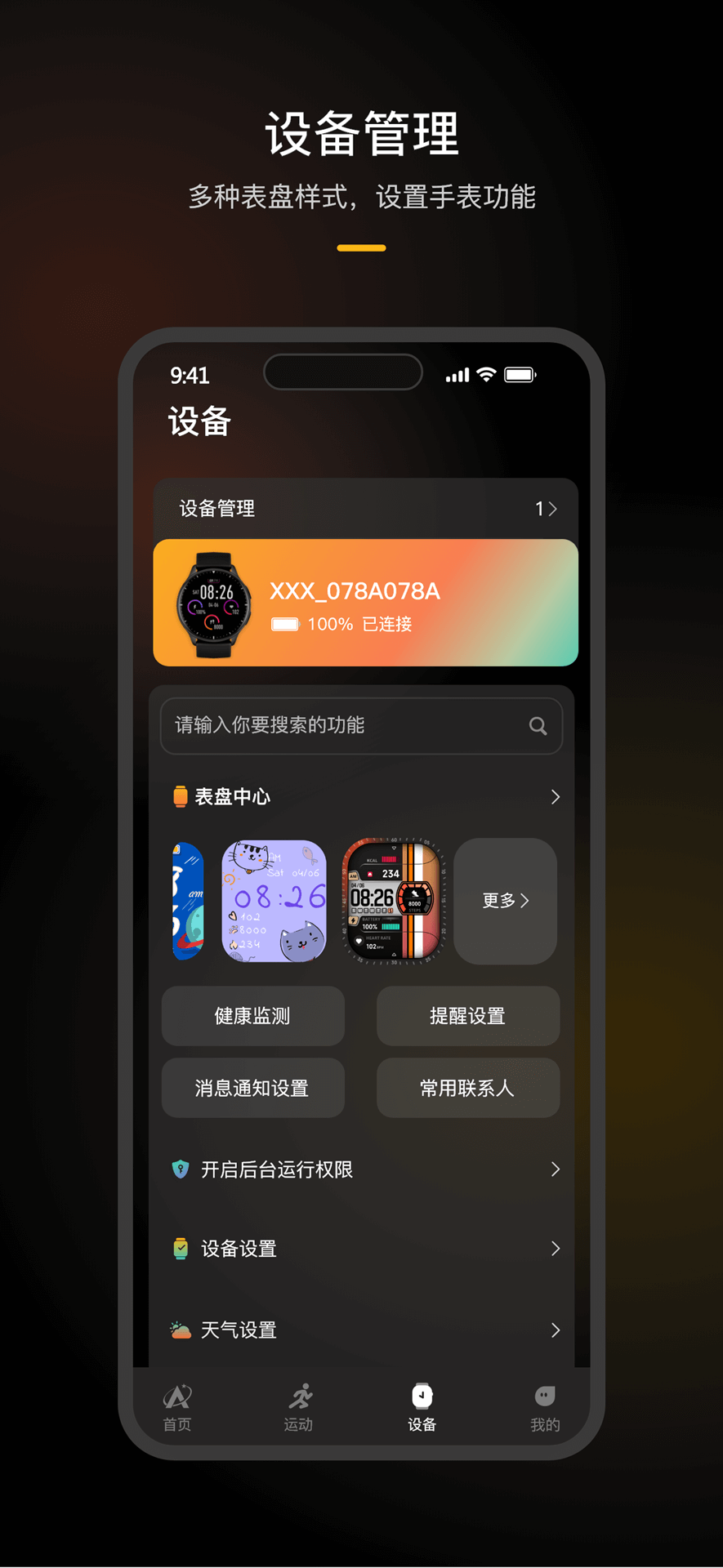This screenshot has height=1568, width=723.
Task: Select the purple cat watch face thumbnail
Action: click(x=274, y=901)
